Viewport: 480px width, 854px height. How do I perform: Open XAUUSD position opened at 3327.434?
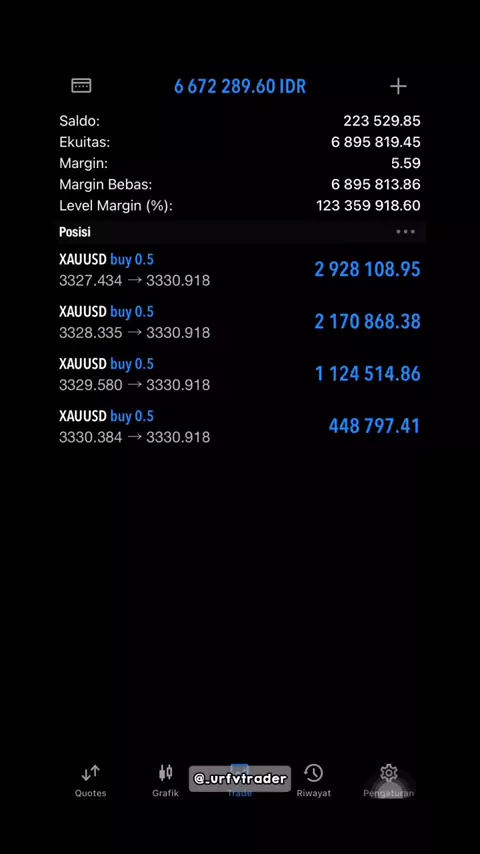click(240, 270)
